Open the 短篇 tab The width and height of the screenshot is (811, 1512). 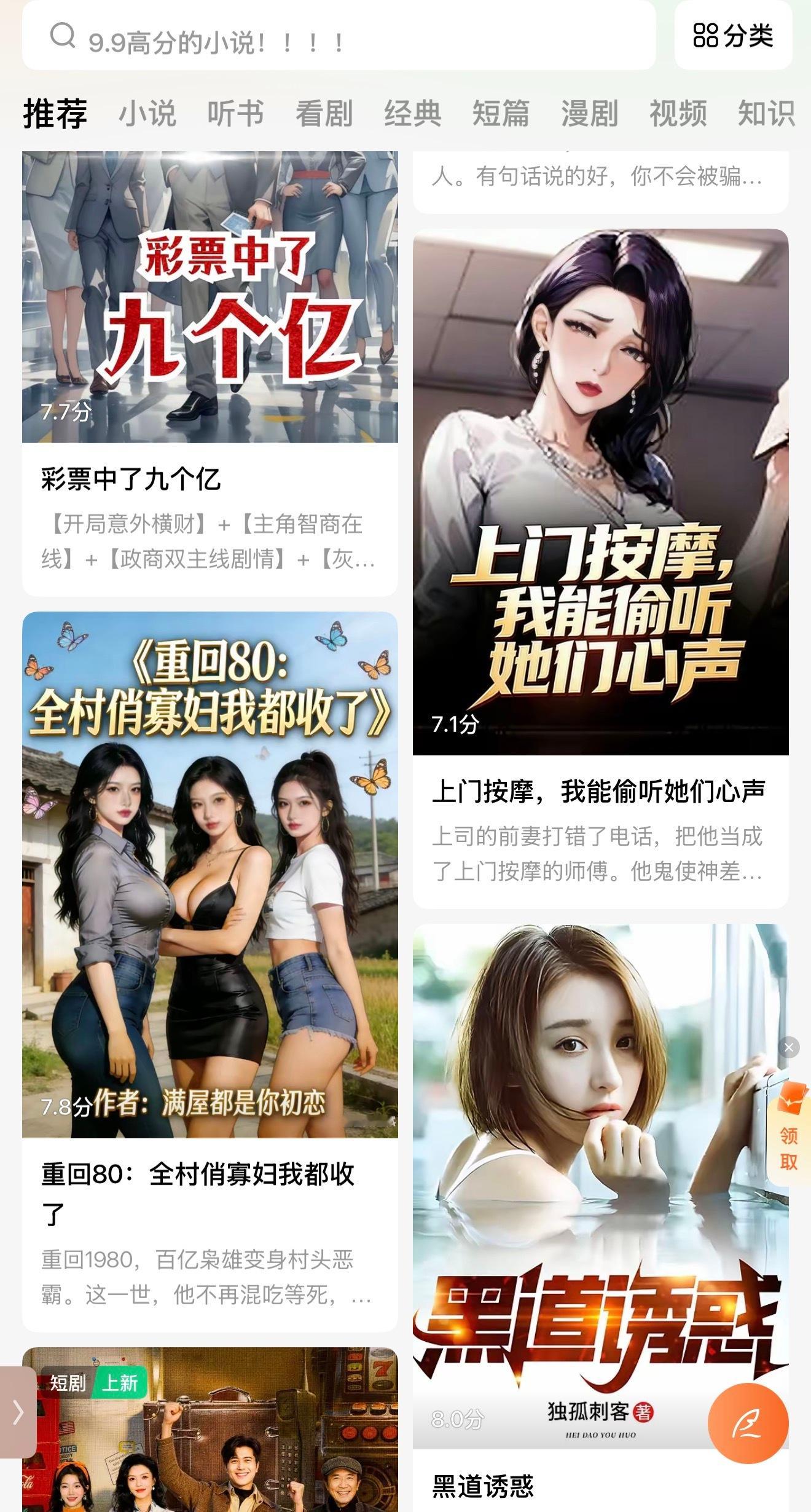point(500,114)
